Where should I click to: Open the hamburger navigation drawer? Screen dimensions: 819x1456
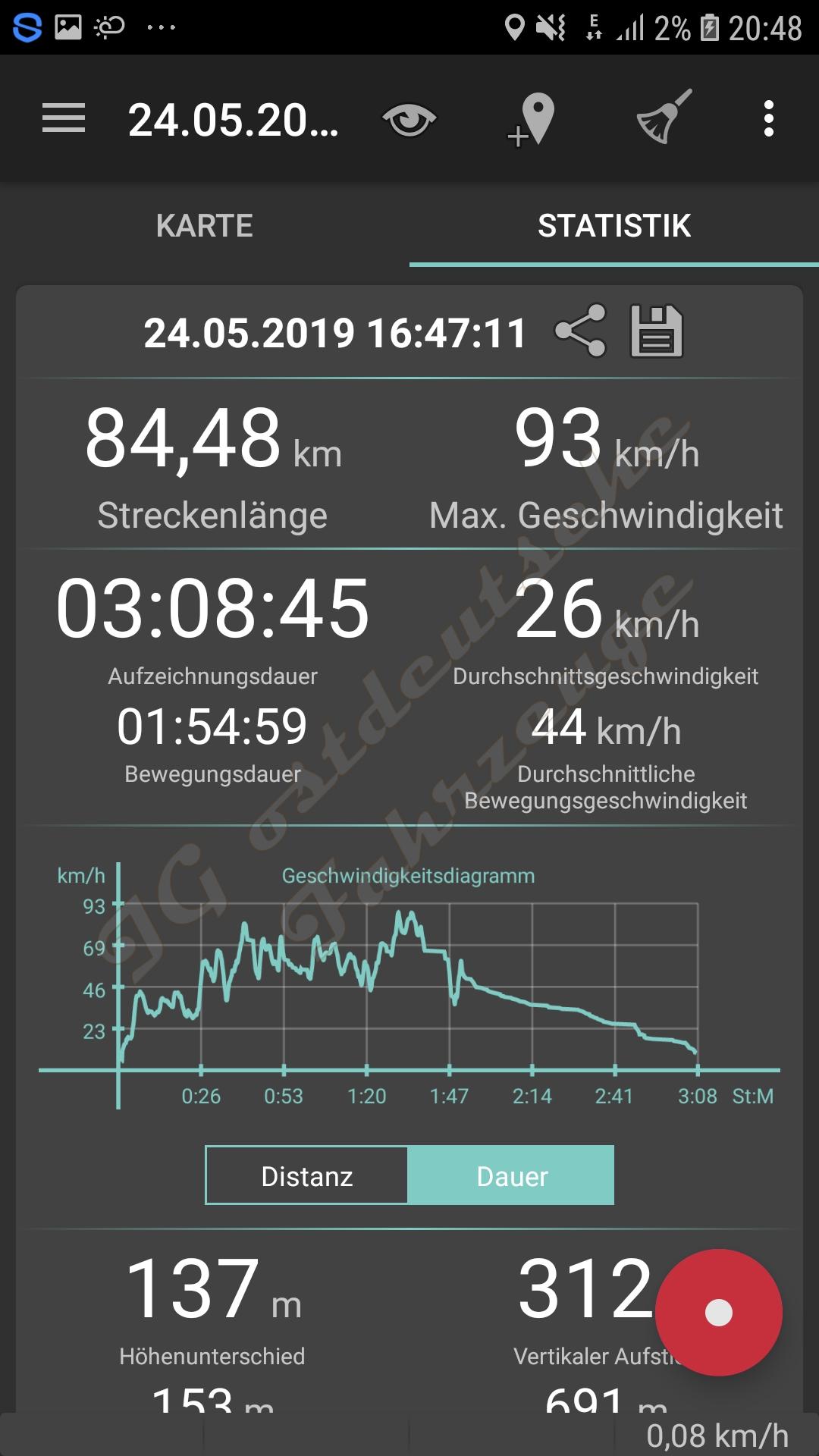(x=64, y=119)
